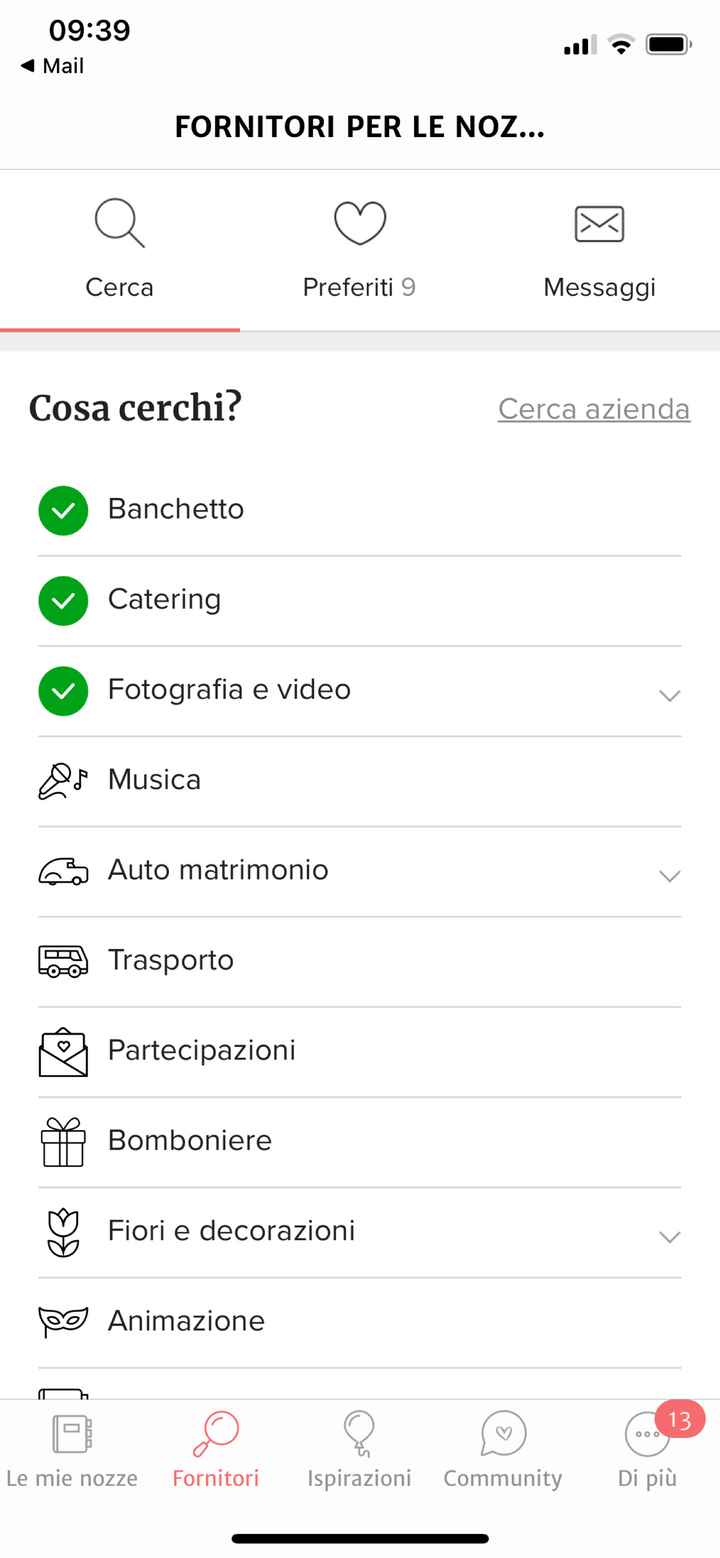The width and height of the screenshot is (720, 1558).
Task: Open the Animazione mask icon
Action: 62,1320
